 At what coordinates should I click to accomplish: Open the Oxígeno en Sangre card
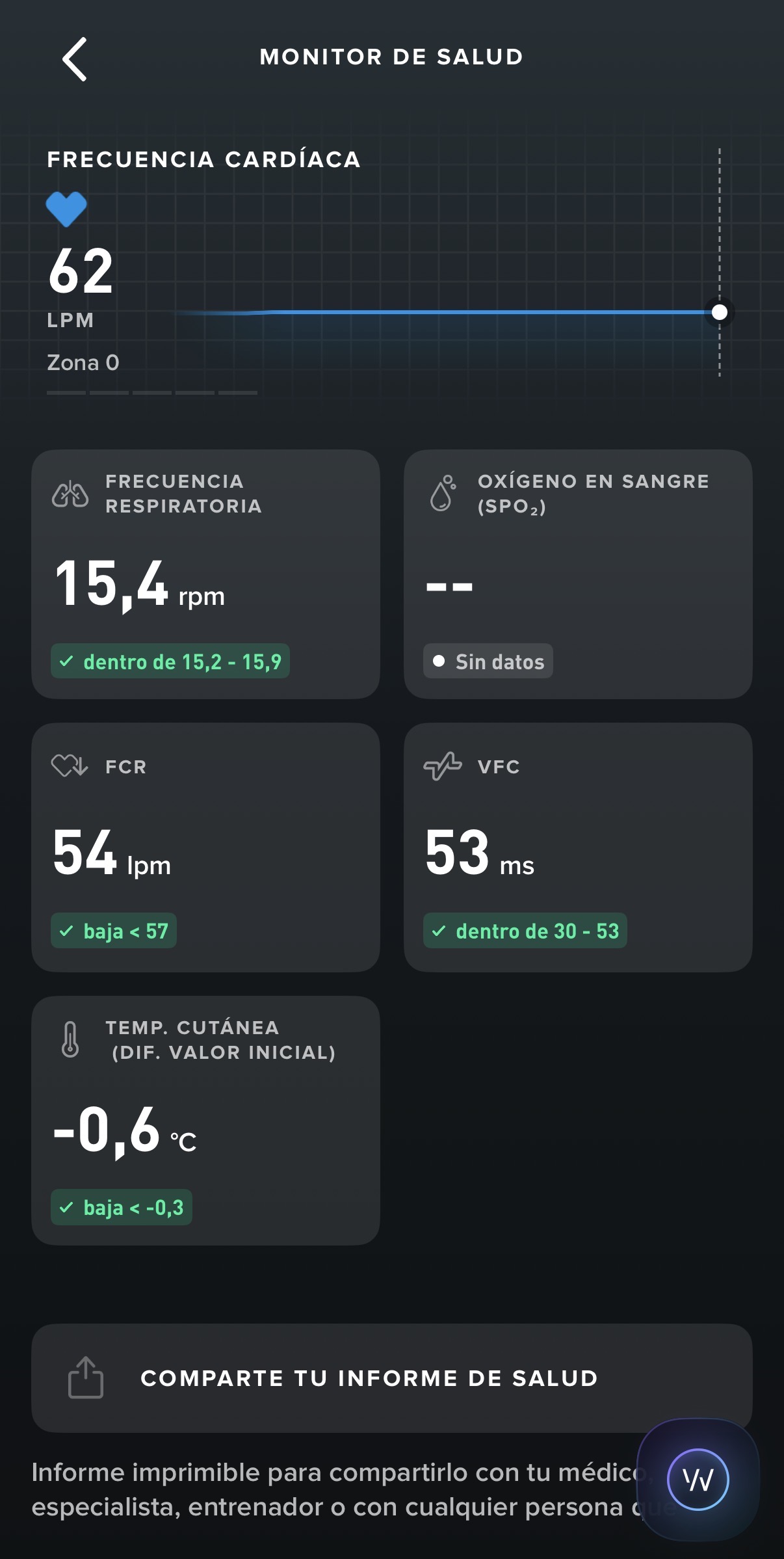click(577, 574)
